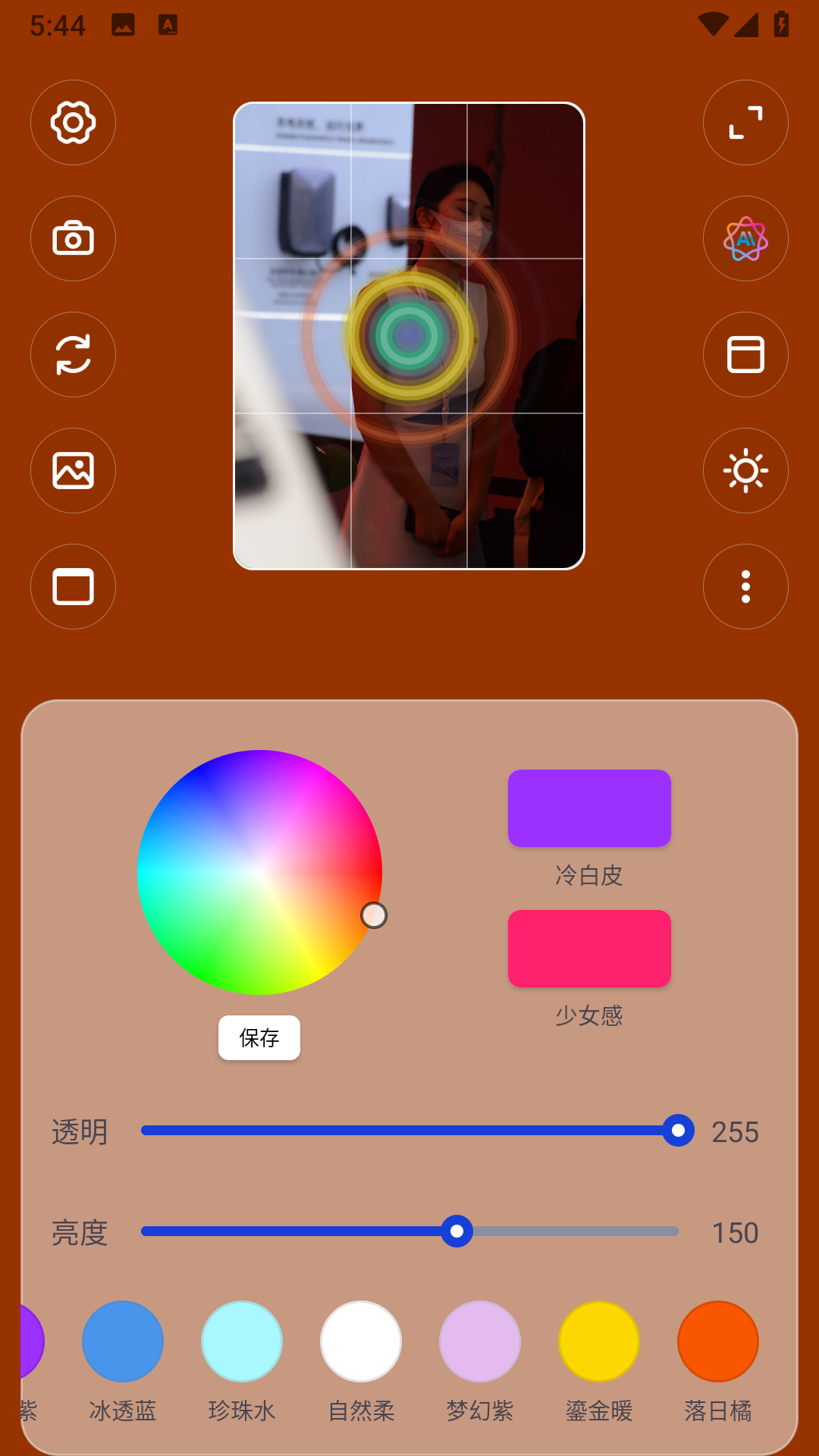Switch camera with the rotate icon
Screen dimensions: 819x1456
[73, 355]
